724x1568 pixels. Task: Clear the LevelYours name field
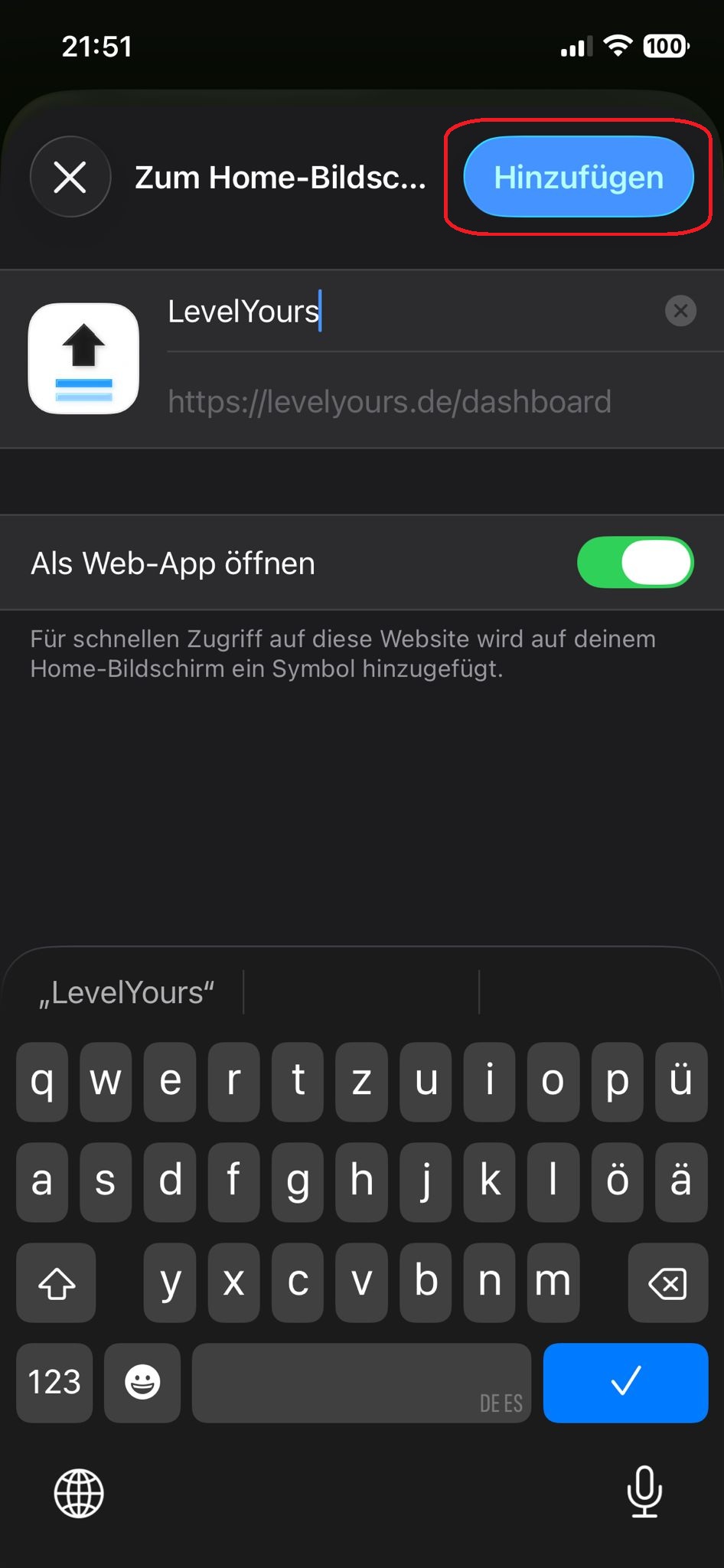point(680,311)
